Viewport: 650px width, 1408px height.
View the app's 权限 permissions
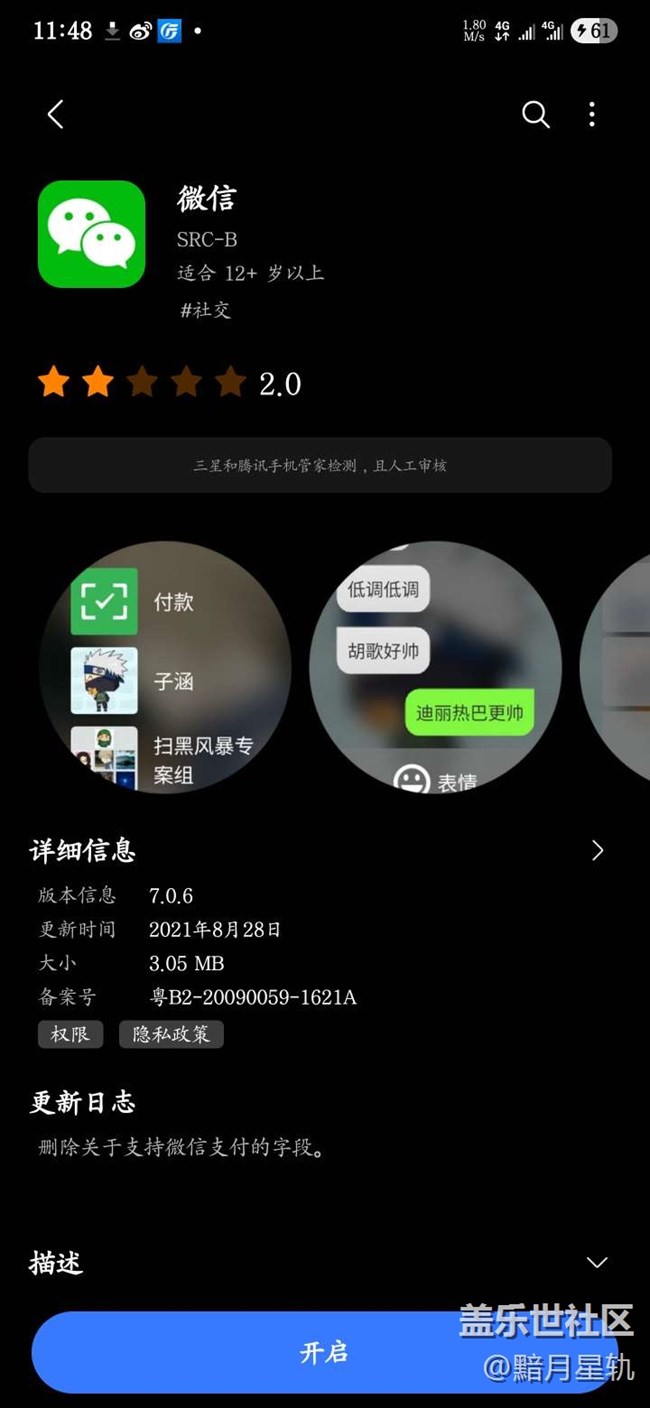[70, 1034]
